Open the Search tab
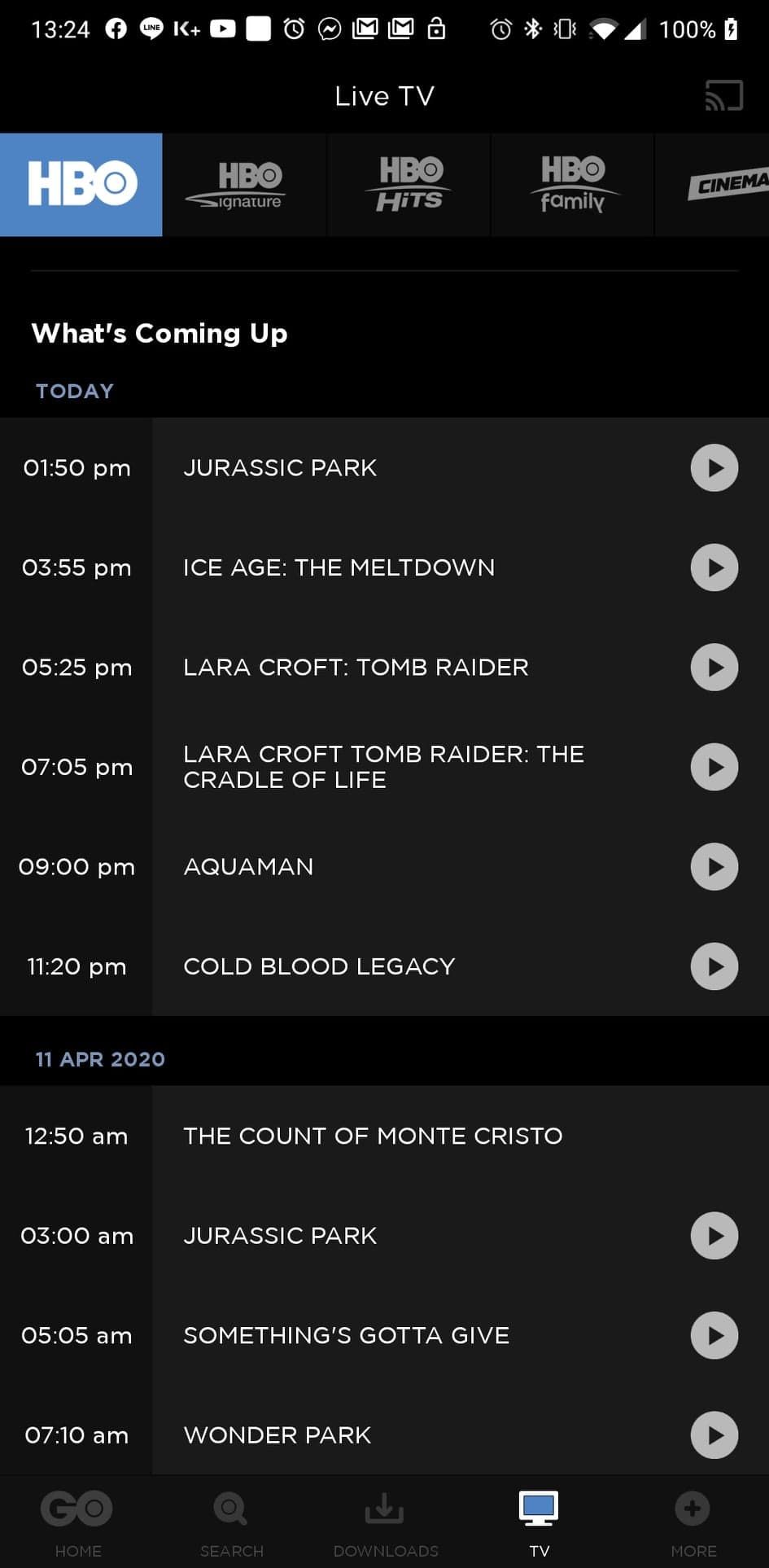Image resolution: width=769 pixels, height=1568 pixels. [231, 1522]
